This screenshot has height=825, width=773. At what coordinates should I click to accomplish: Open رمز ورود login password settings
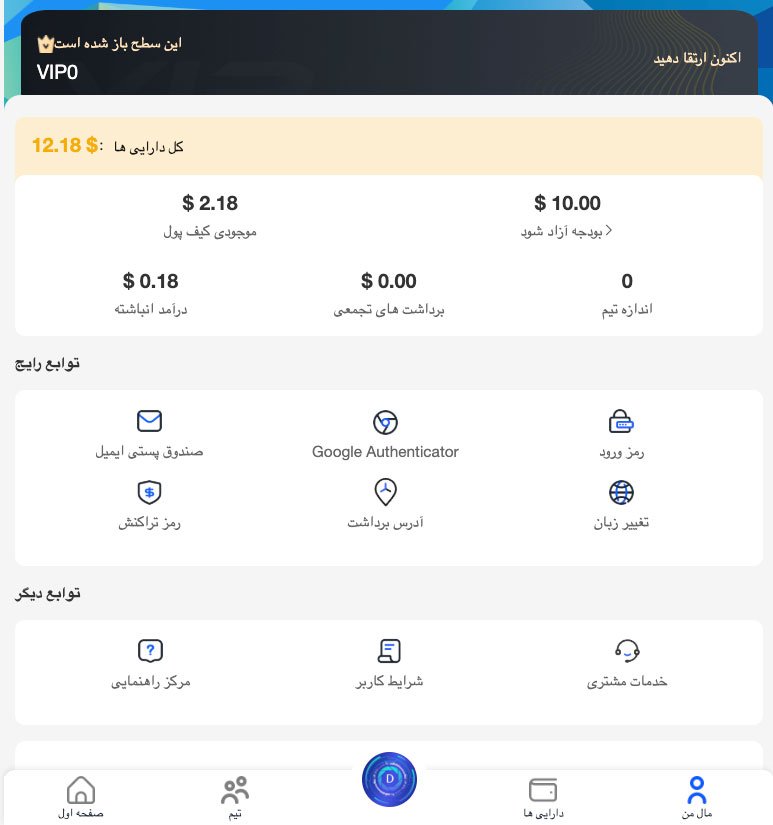coord(621,434)
